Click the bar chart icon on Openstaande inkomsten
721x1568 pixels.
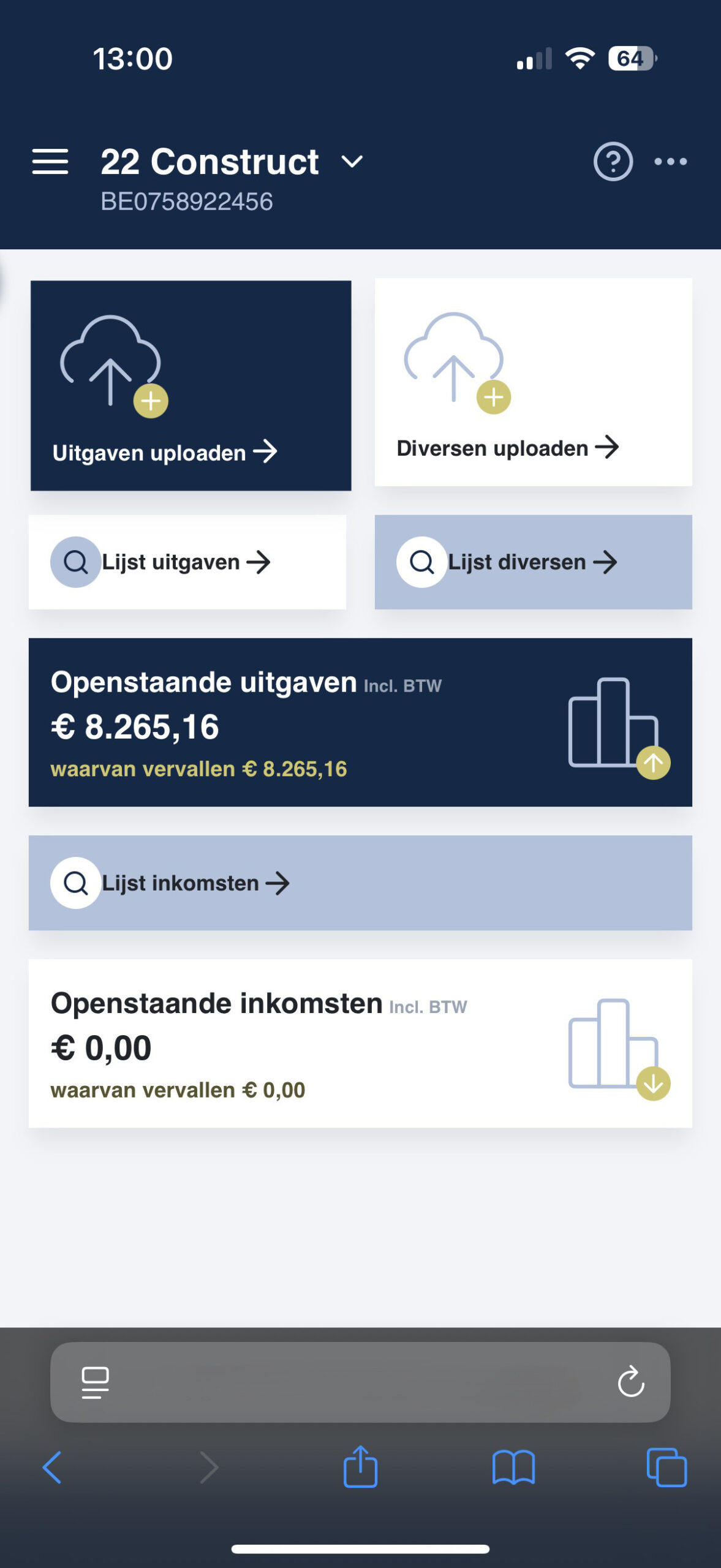613,1041
